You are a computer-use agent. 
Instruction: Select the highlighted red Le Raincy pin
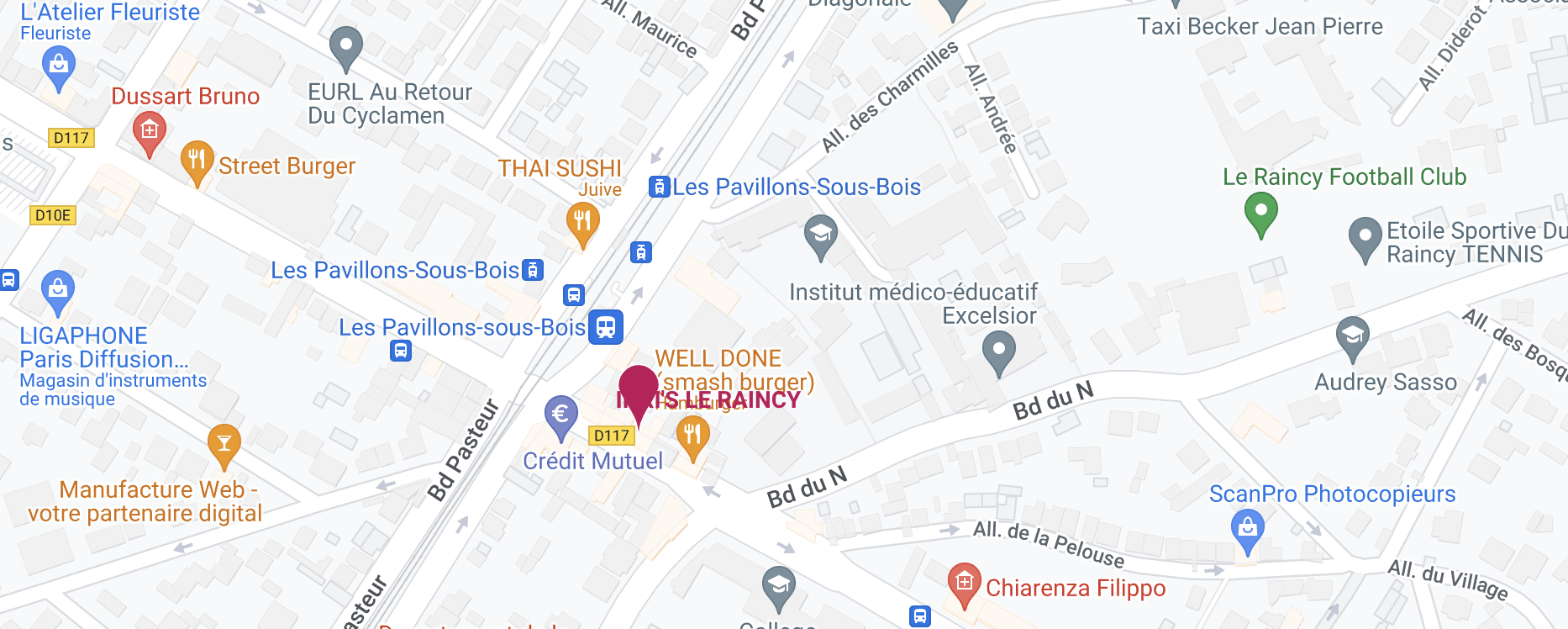(x=638, y=389)
